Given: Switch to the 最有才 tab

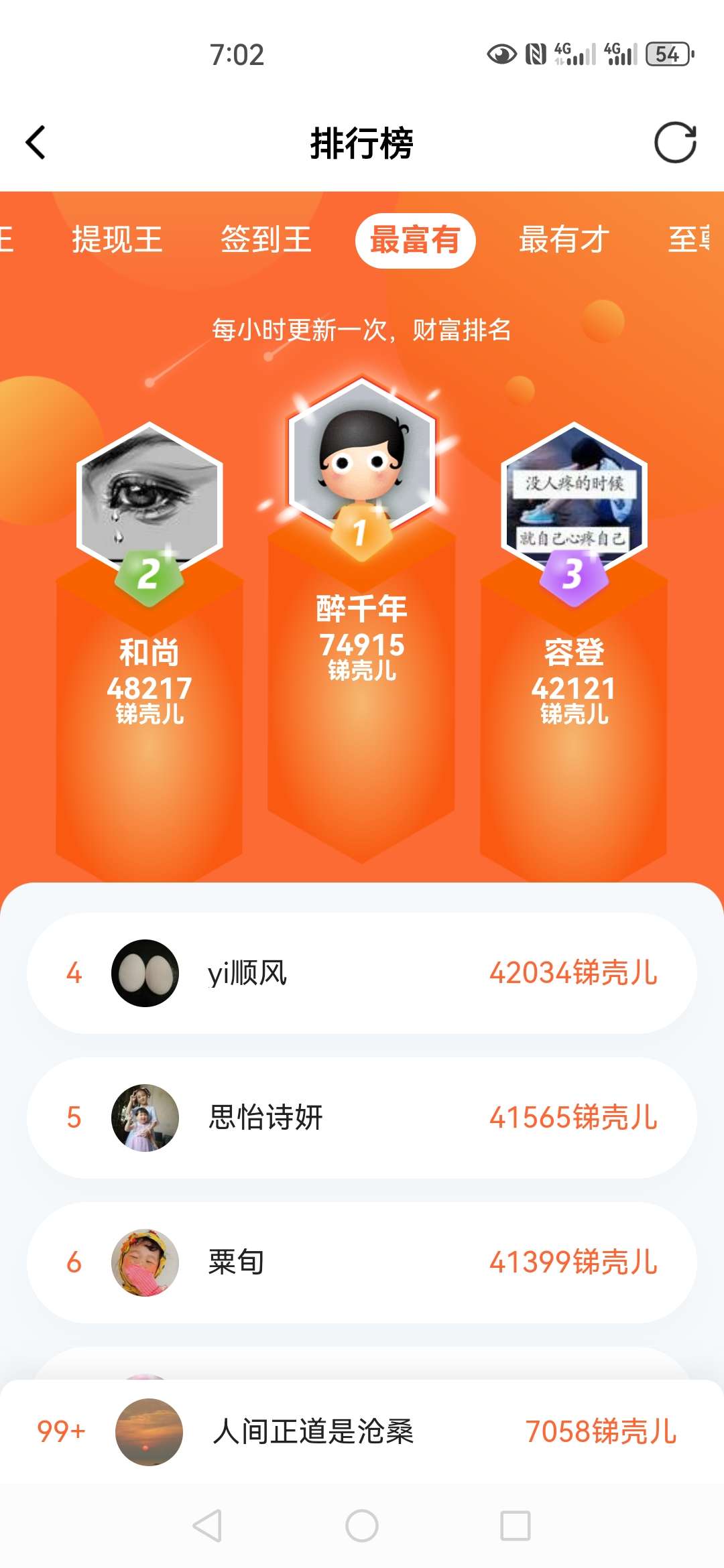Looking at the screenshot, I should pyautogui.click(x=564, y=240).
